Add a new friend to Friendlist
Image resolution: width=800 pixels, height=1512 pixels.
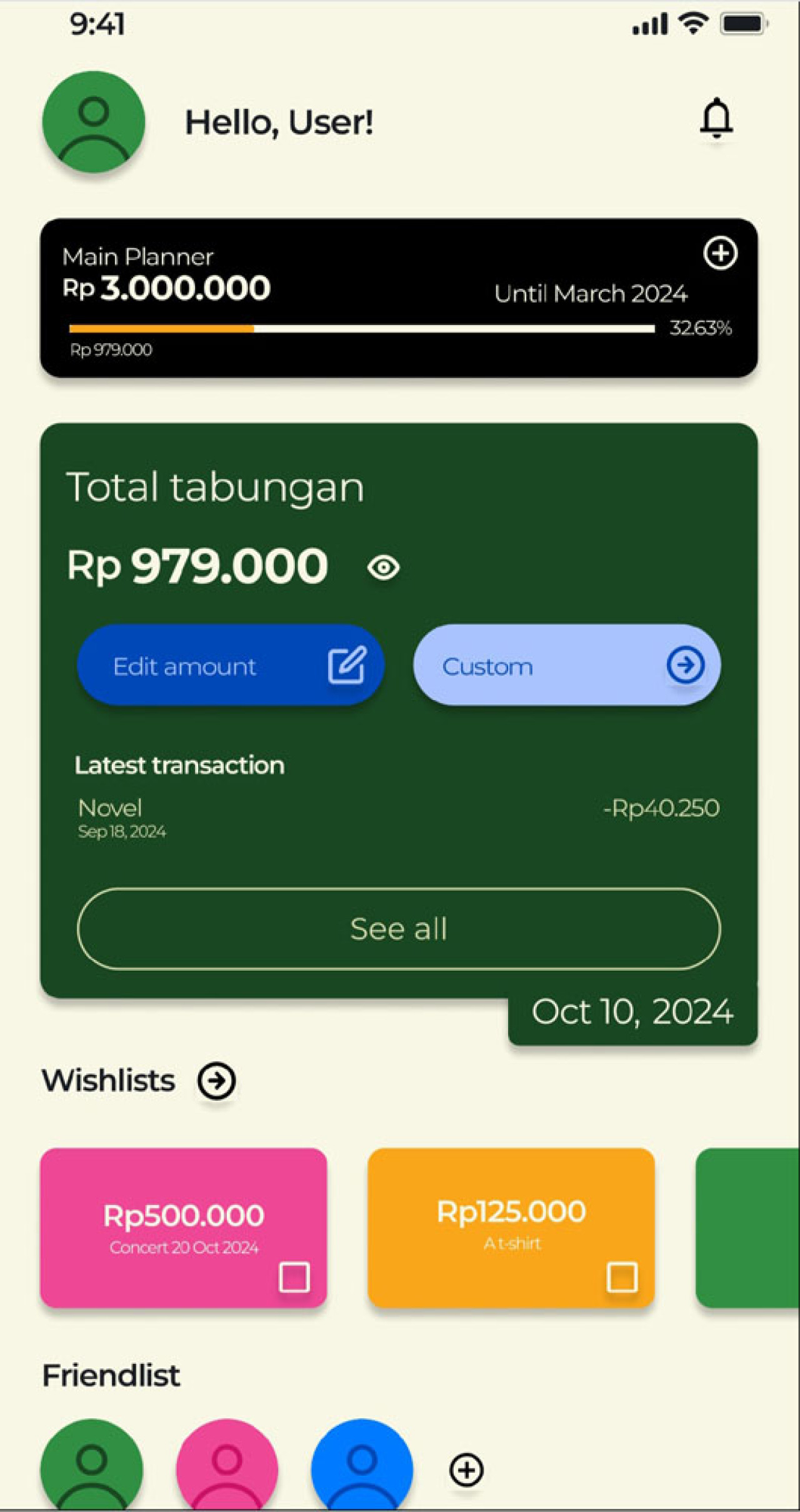pos(466,1469)
